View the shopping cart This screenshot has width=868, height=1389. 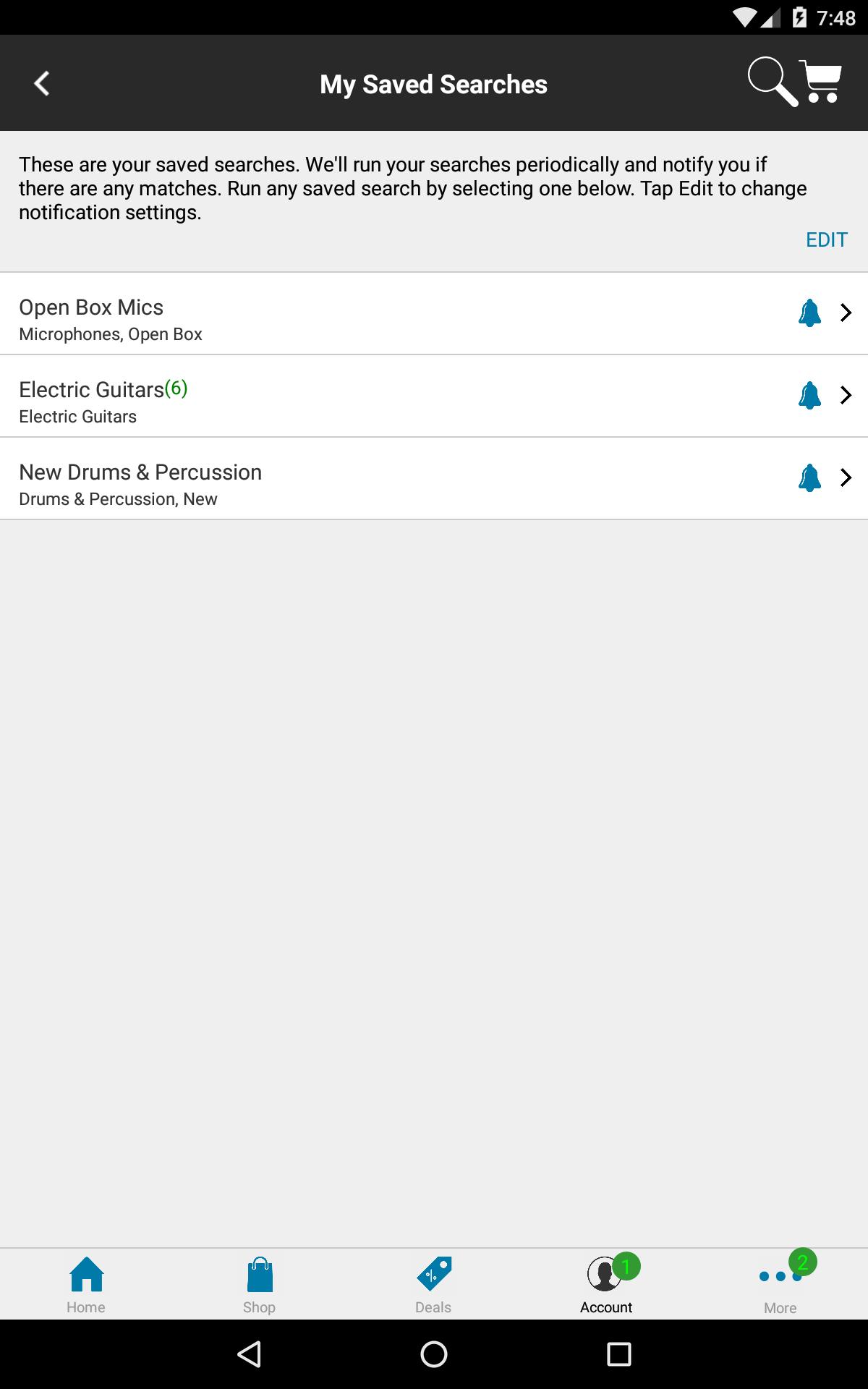tap(822, 82)
